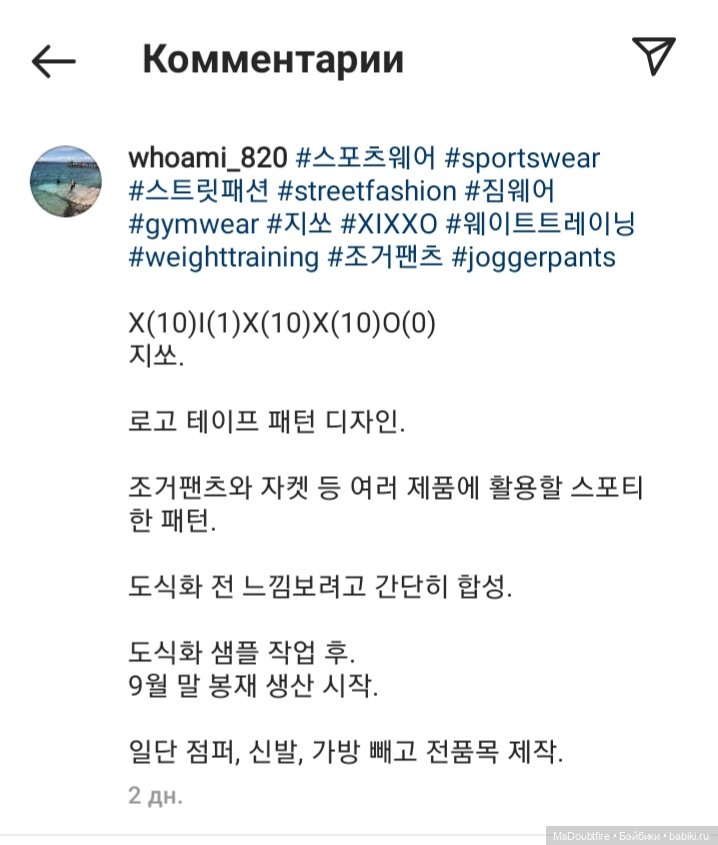Open the #웨이트트레이닝 hashtag
Screen dimensions: 718x845
pos(549,224)
